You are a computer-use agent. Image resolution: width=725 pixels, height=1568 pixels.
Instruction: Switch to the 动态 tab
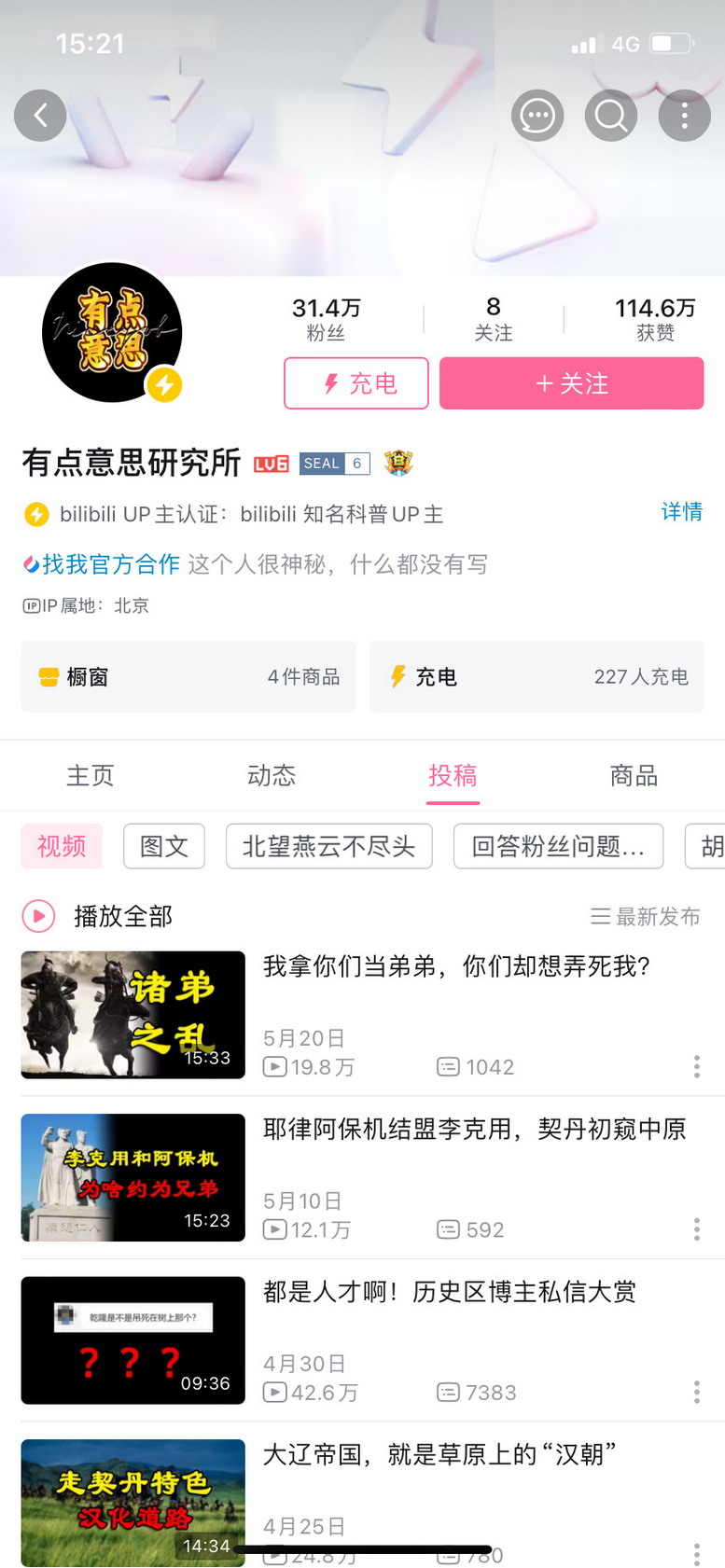click(272, 775)
